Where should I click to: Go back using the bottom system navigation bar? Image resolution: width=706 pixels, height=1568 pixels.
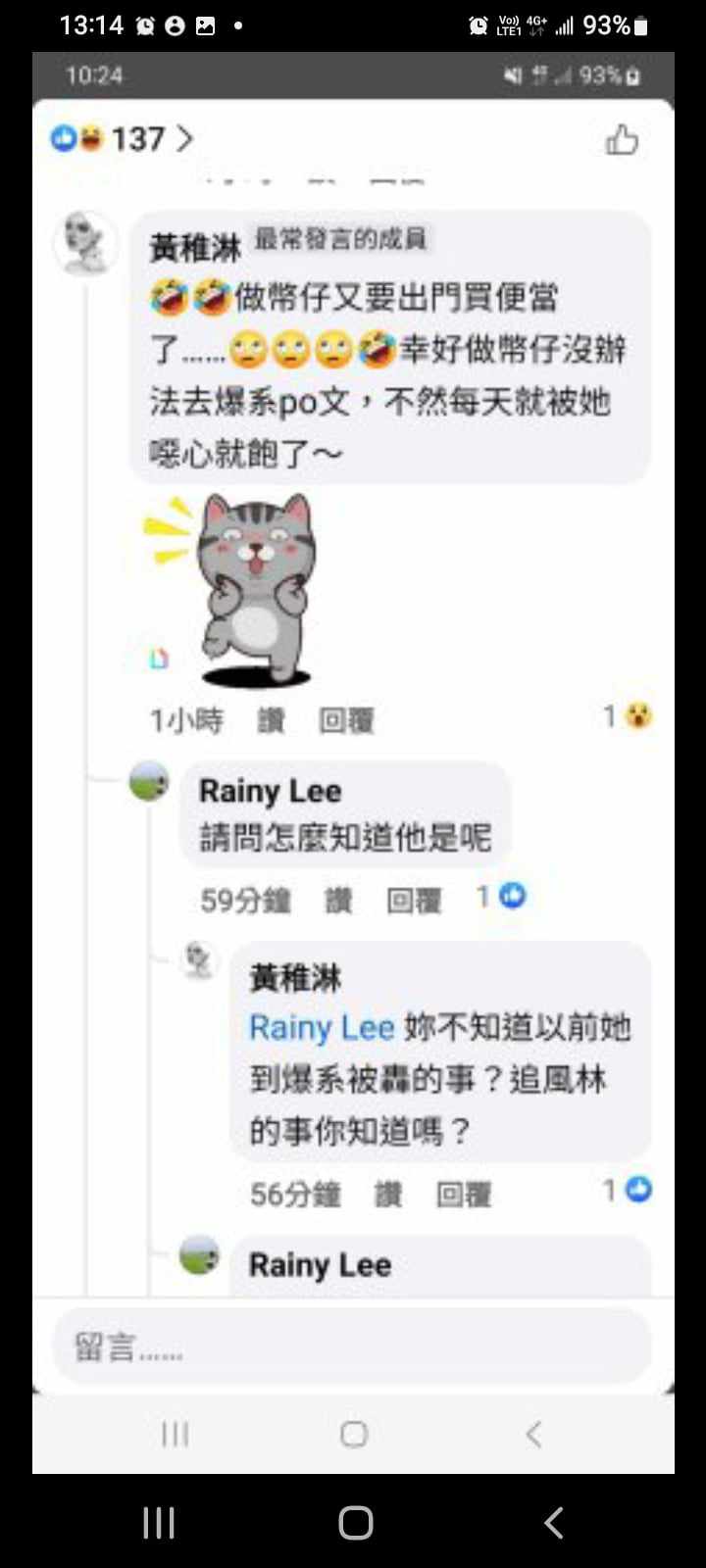point(554,1522)
